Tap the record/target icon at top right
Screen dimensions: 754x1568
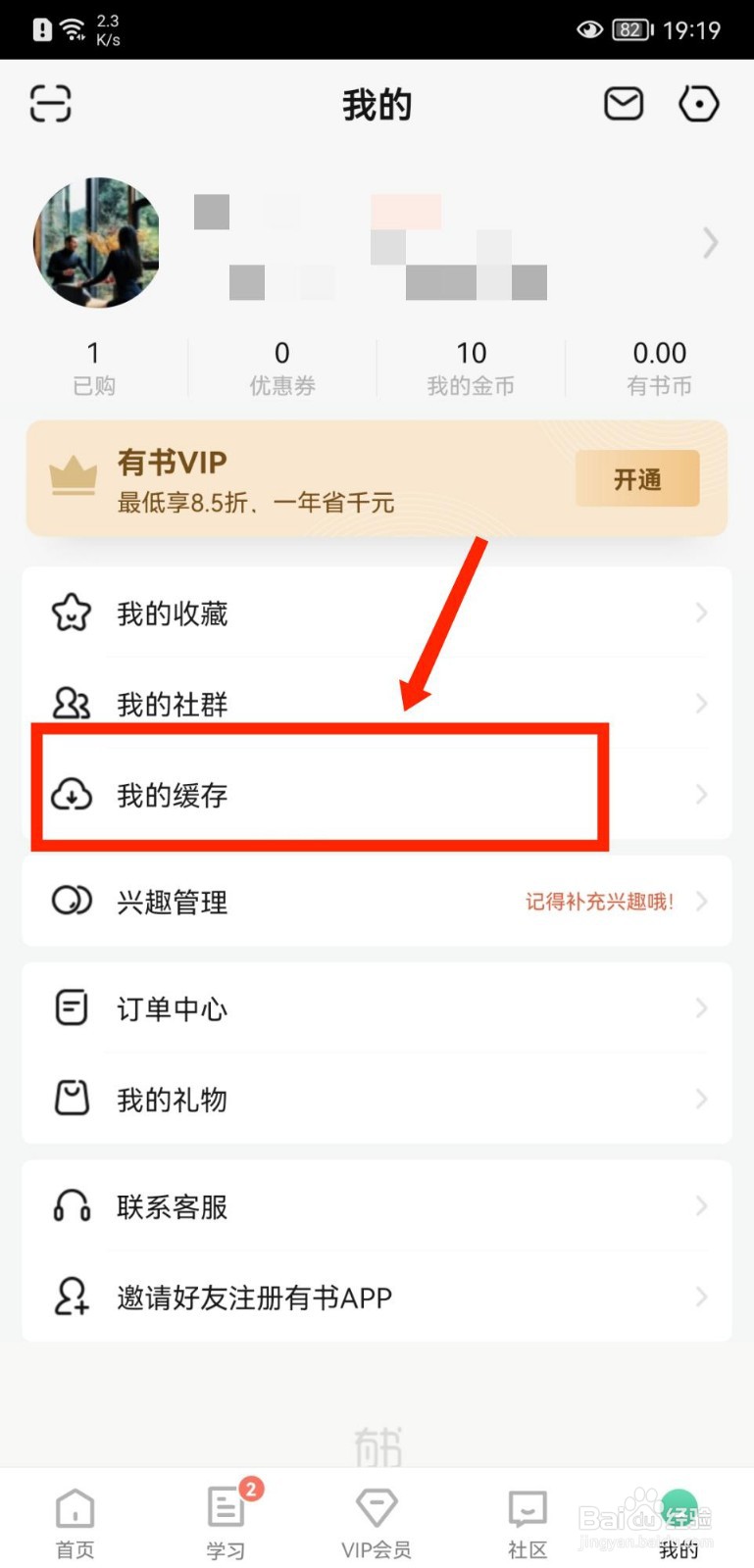point(698,103)
